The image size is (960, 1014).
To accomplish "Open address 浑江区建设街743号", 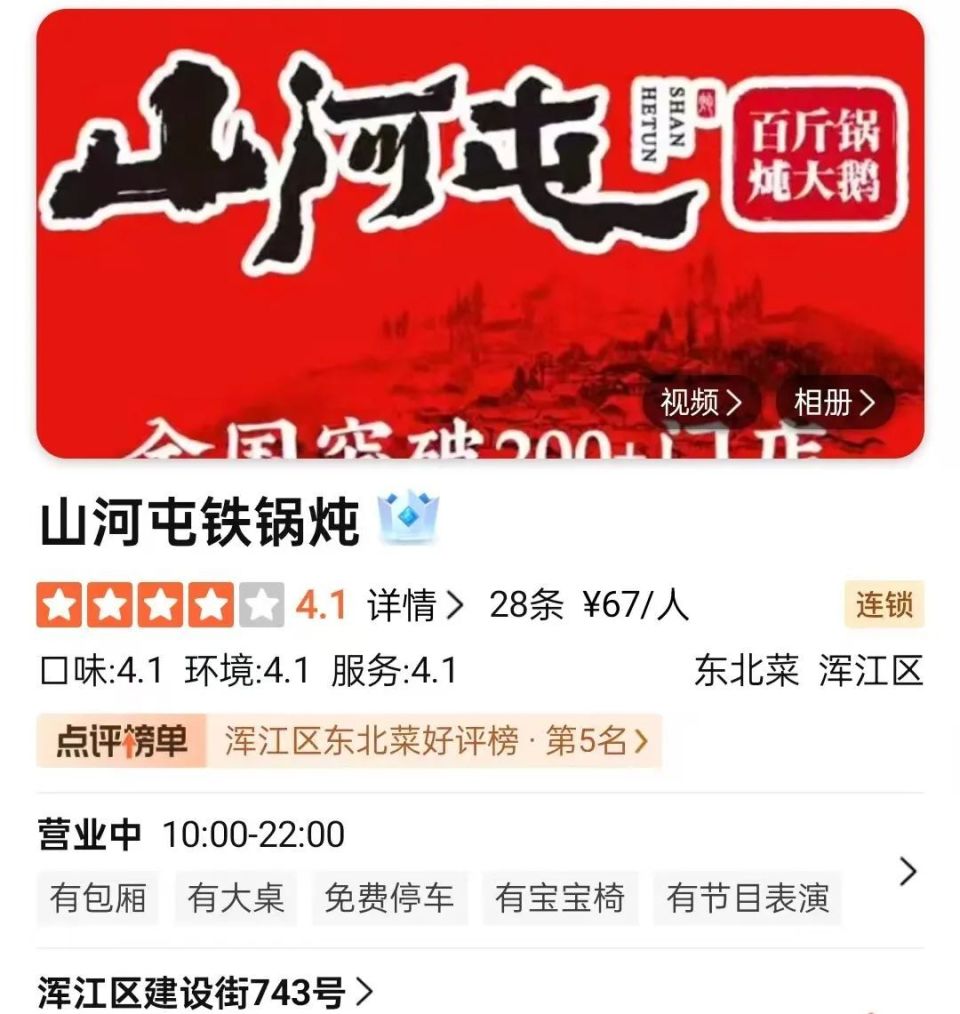I will [x=205, y=993].
